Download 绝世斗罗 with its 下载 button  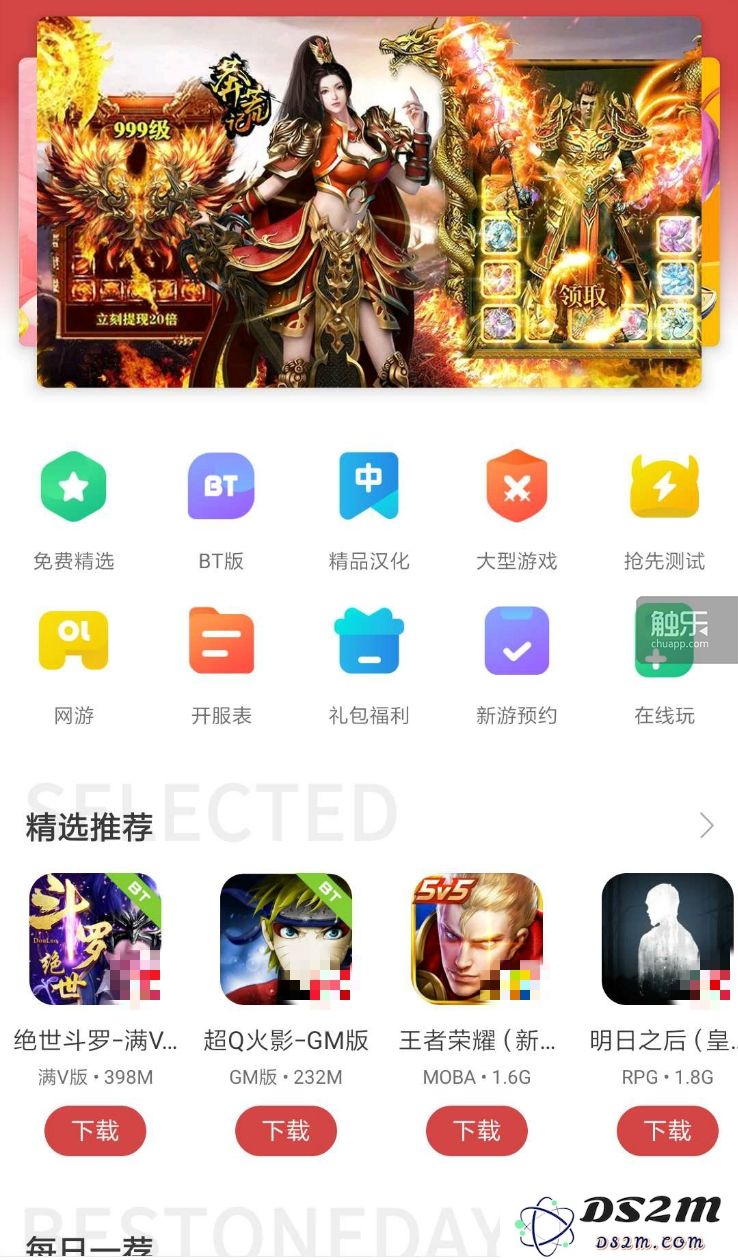[x=95, y=1131]
